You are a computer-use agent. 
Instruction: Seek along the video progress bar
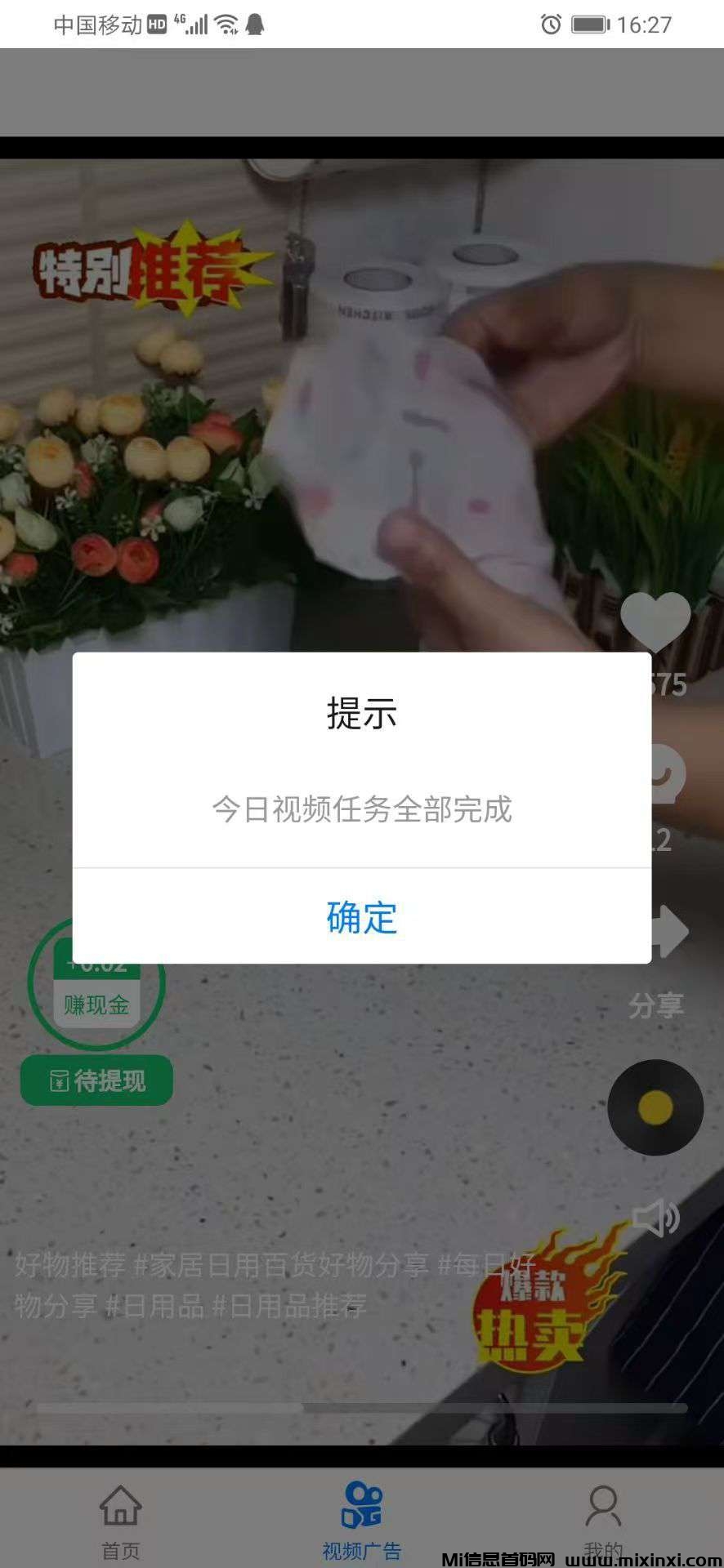(x=361, y=1407)
